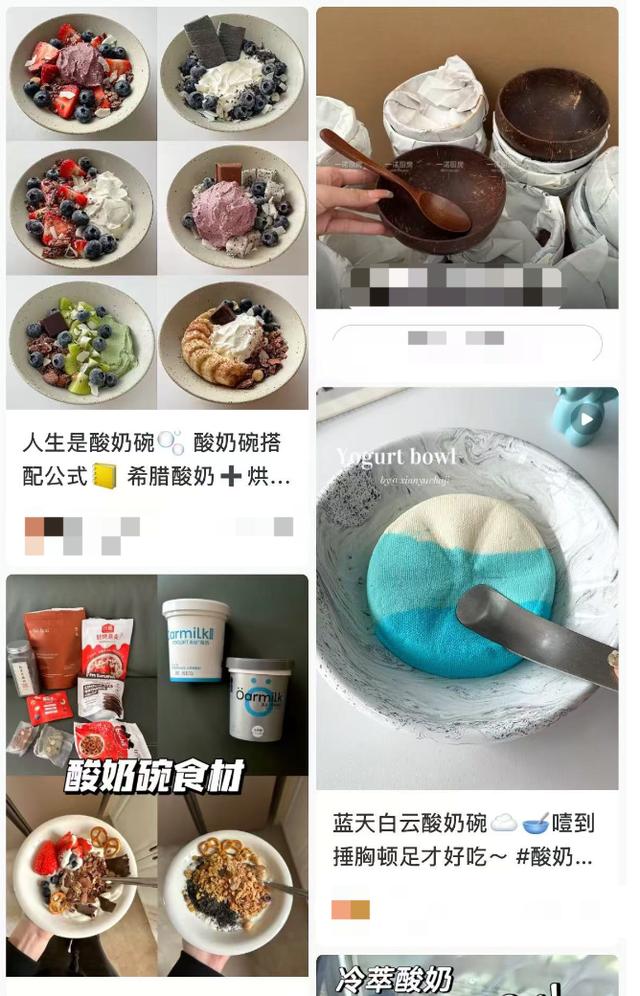Image resolution: width=640 pixels, height=996 pixels.
Task: Open the 酸奶碗食材 ingredients post
Action: click(x=157, y=775)
